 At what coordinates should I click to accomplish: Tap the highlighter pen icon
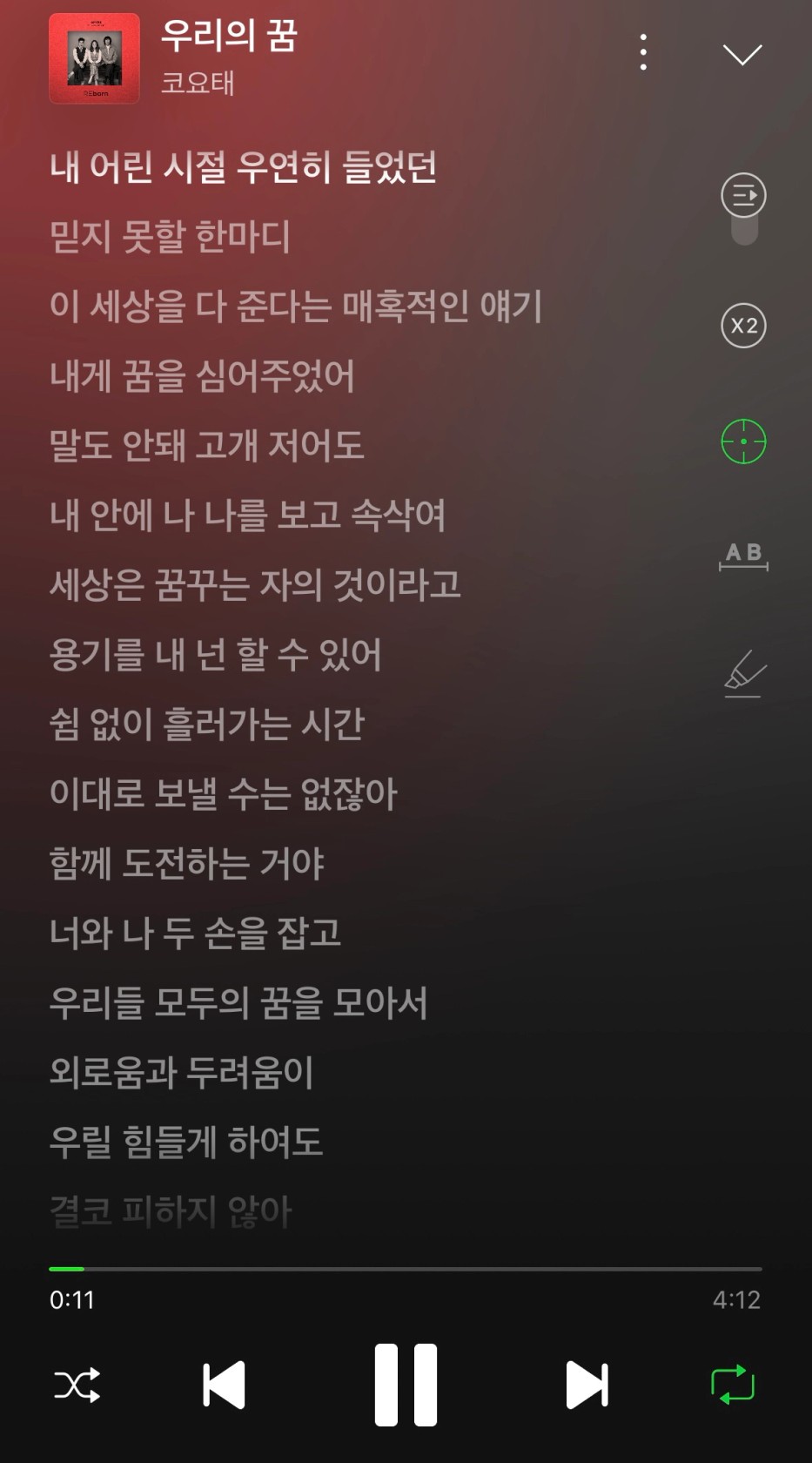coord(745,674)
